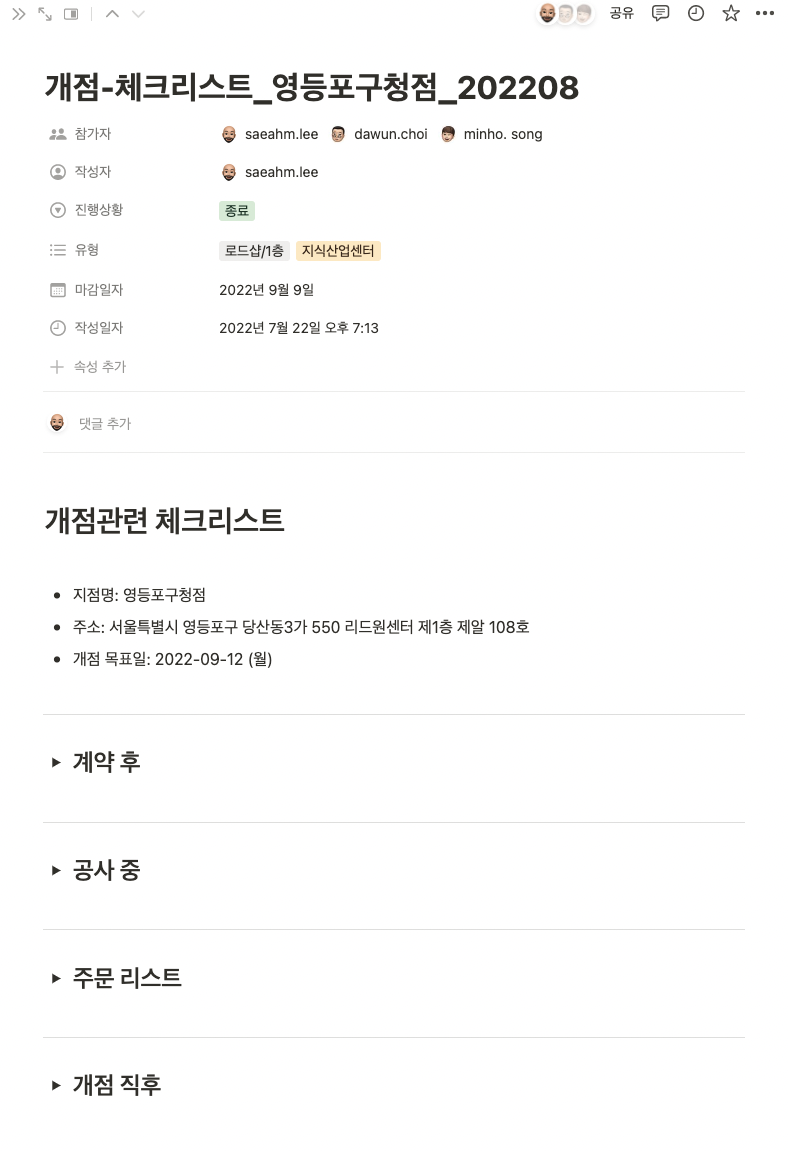The width and height of the screenshot is (788, 1151).
Task: Expand the 공사 중 section
Action: (56, 869)
